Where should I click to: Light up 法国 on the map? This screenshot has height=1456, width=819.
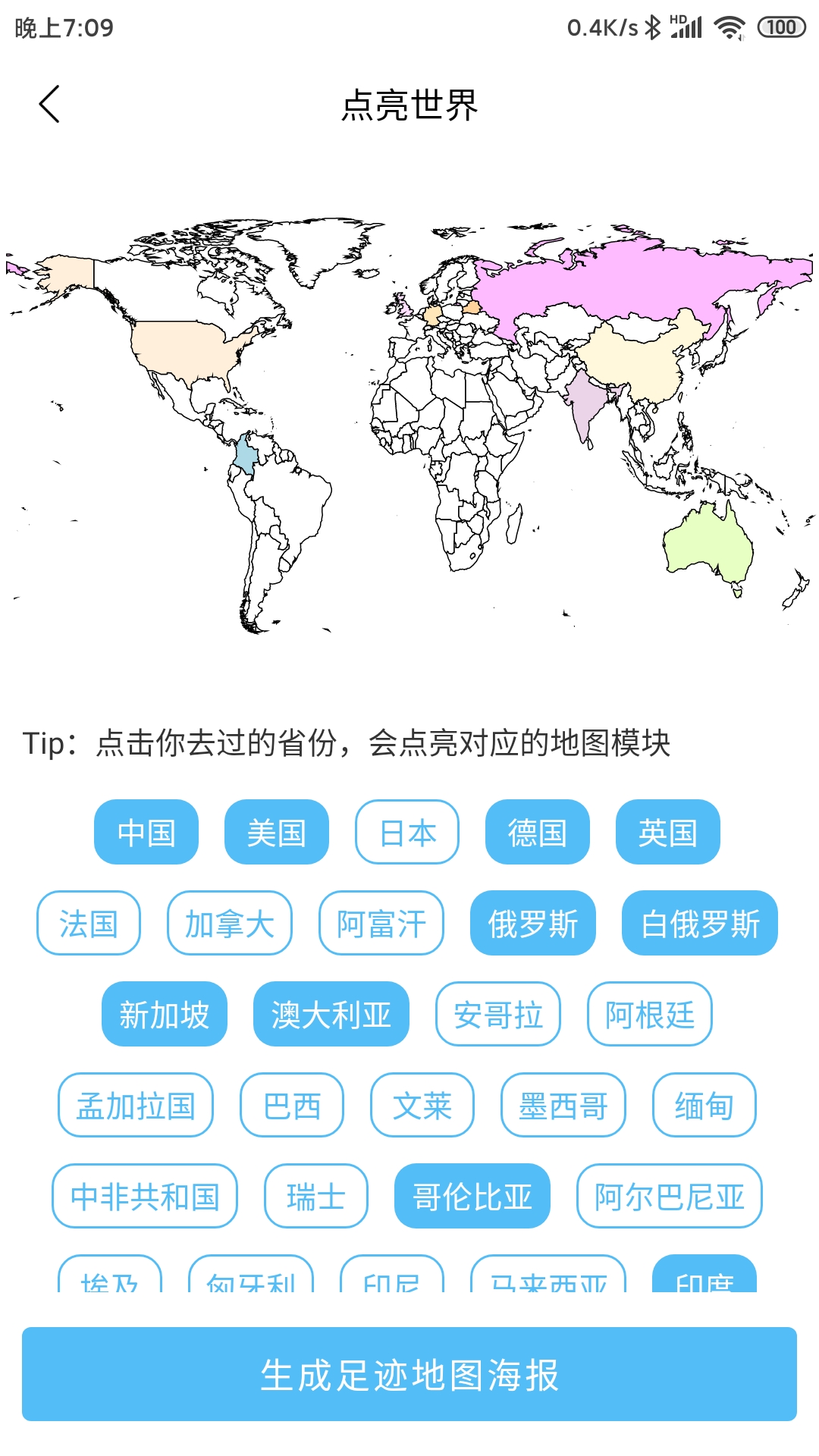tap(89, 924)
